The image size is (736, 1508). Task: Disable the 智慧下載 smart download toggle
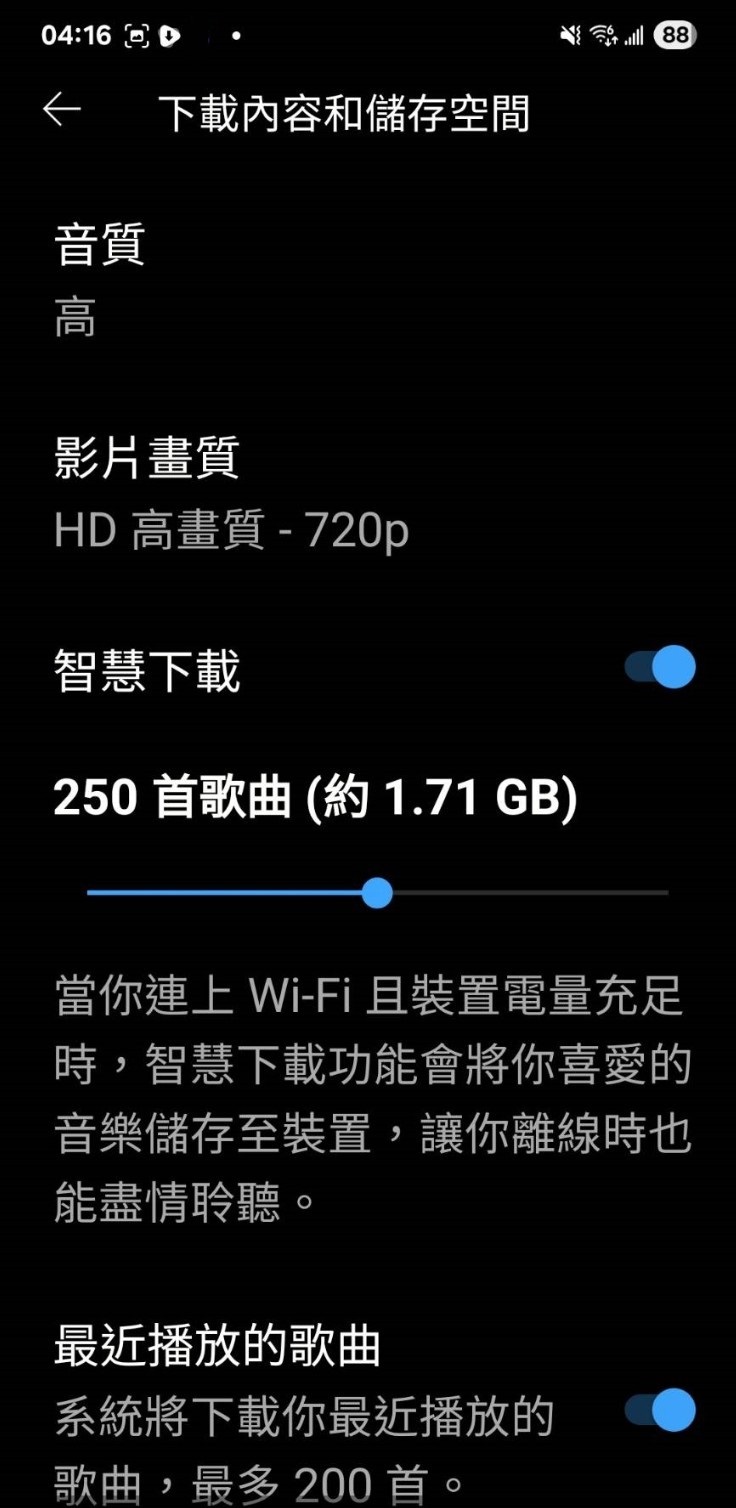[657, 665]
